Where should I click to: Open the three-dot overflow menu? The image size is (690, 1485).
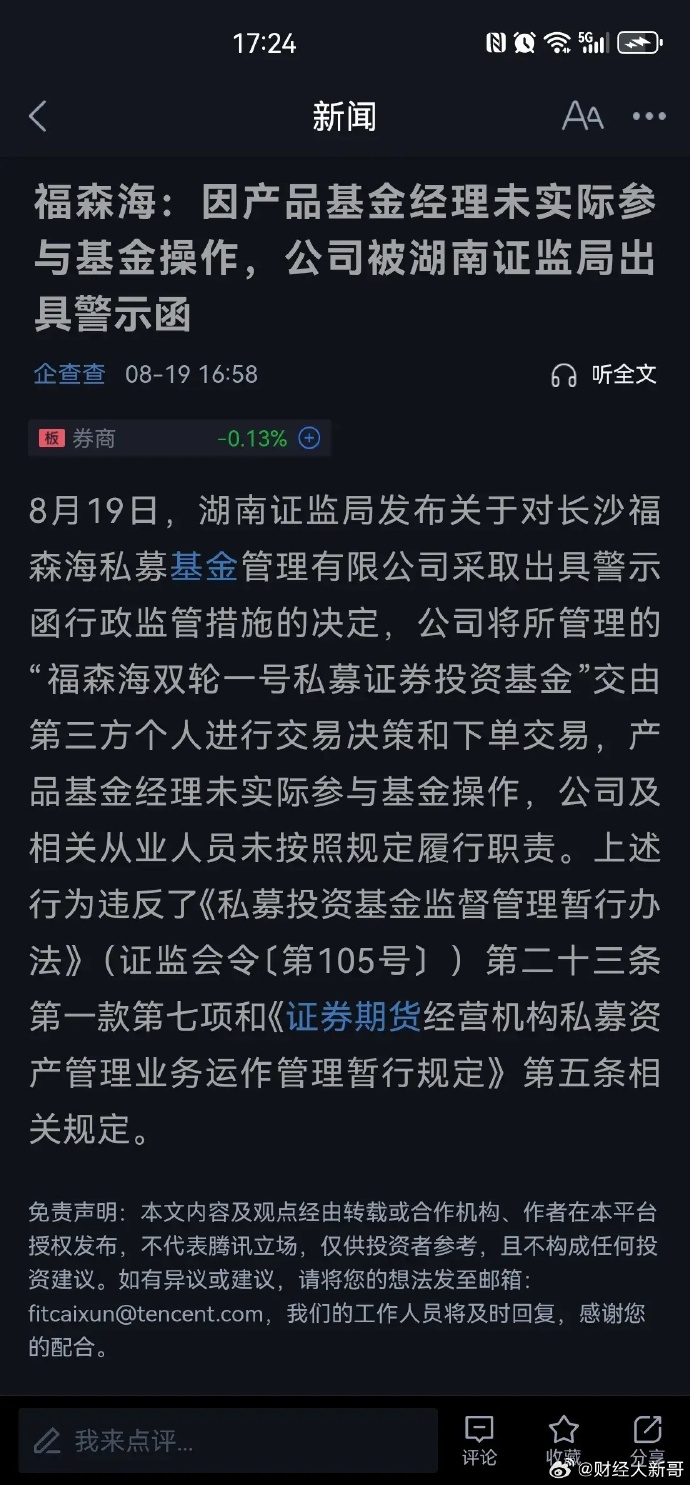649,116
